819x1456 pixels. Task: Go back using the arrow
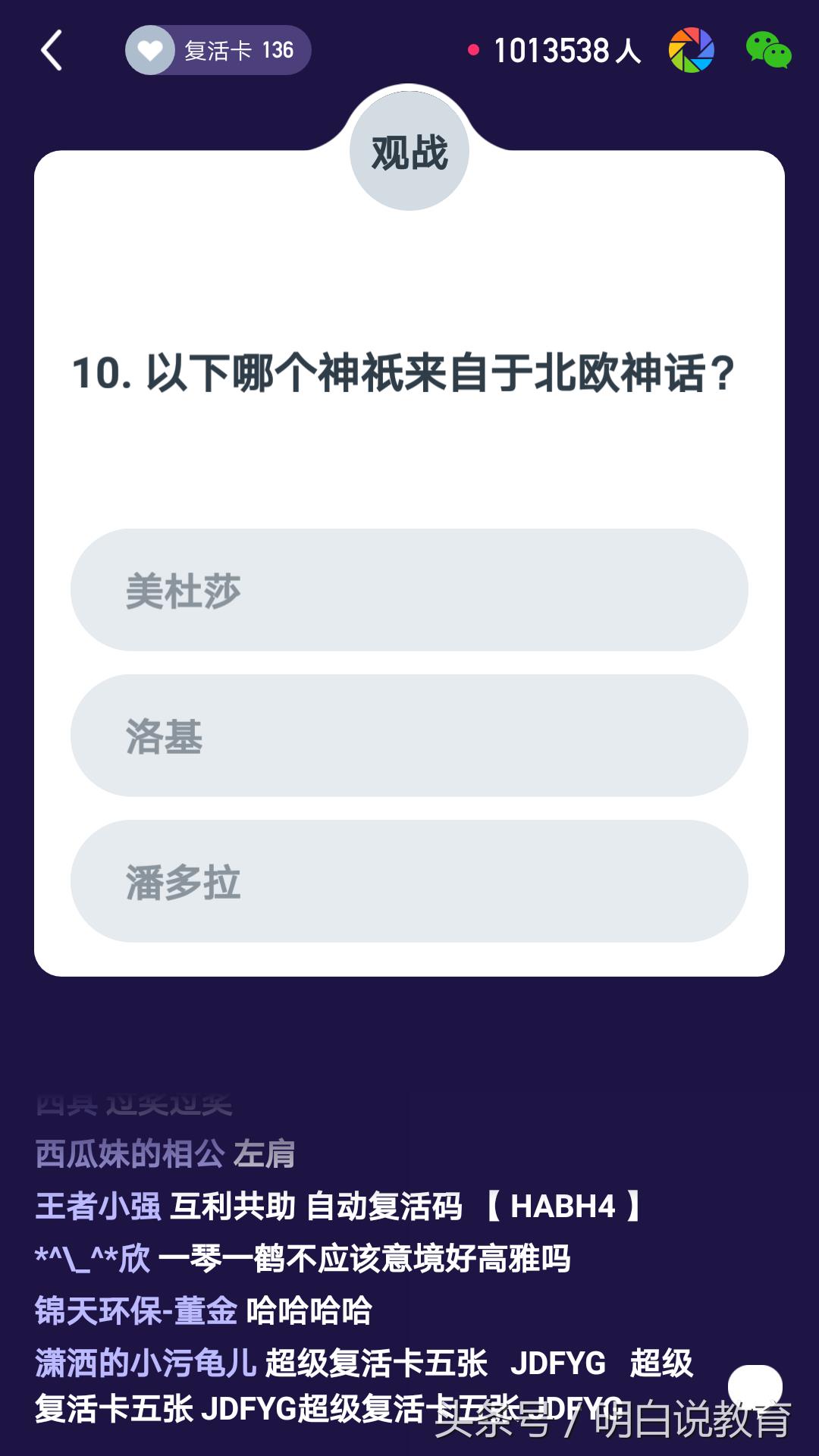52,51
